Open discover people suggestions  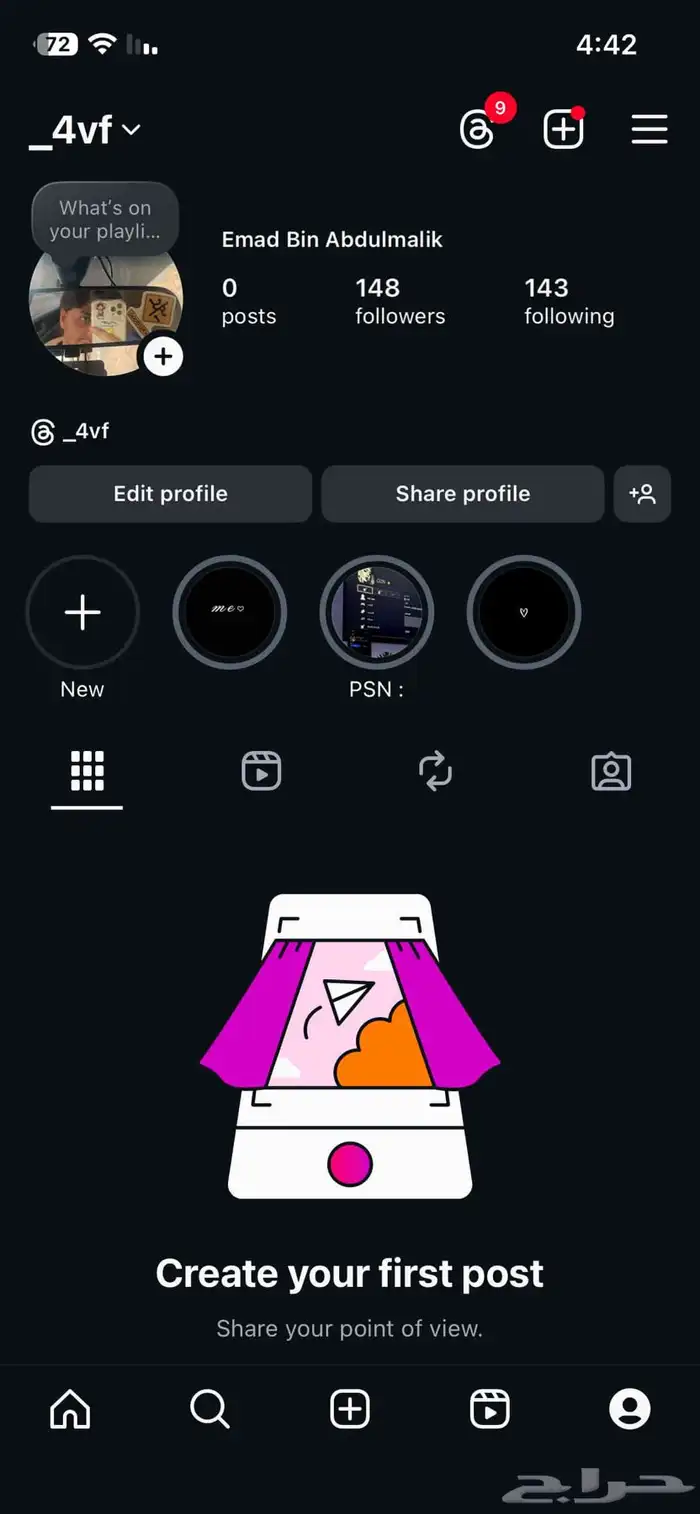[642, 494]
